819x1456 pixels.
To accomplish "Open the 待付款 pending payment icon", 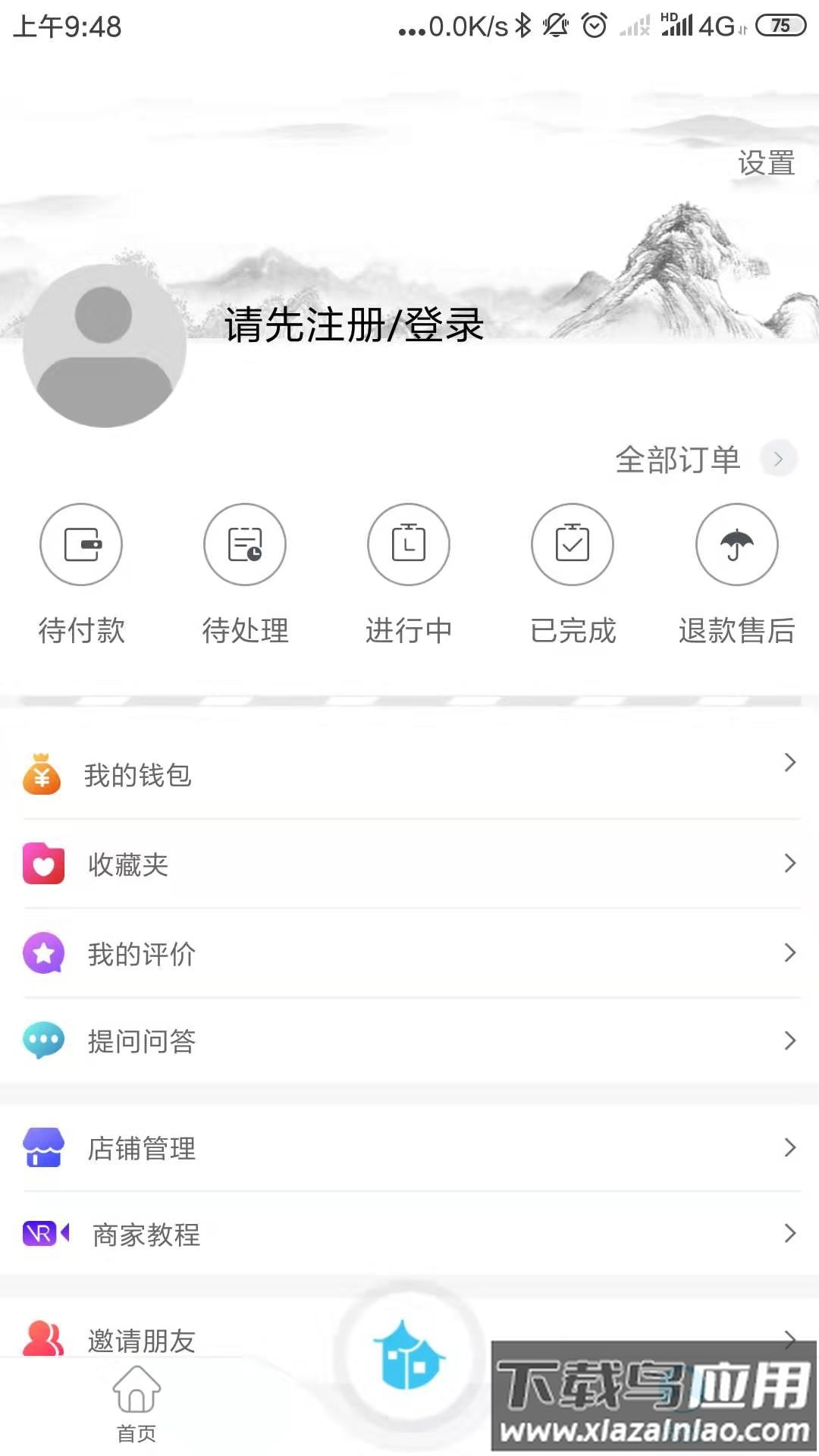I will click(81, 544).
